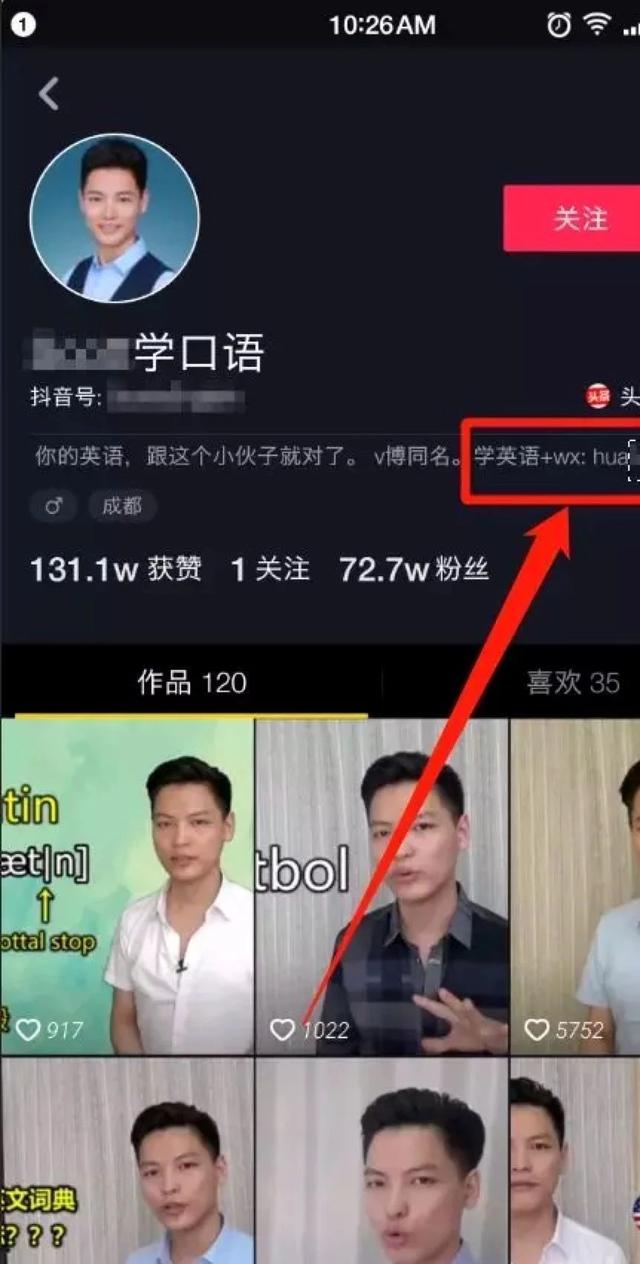Go back using the top-left arrow
This screenshot has width=640, height=1264.
point(48,94)
